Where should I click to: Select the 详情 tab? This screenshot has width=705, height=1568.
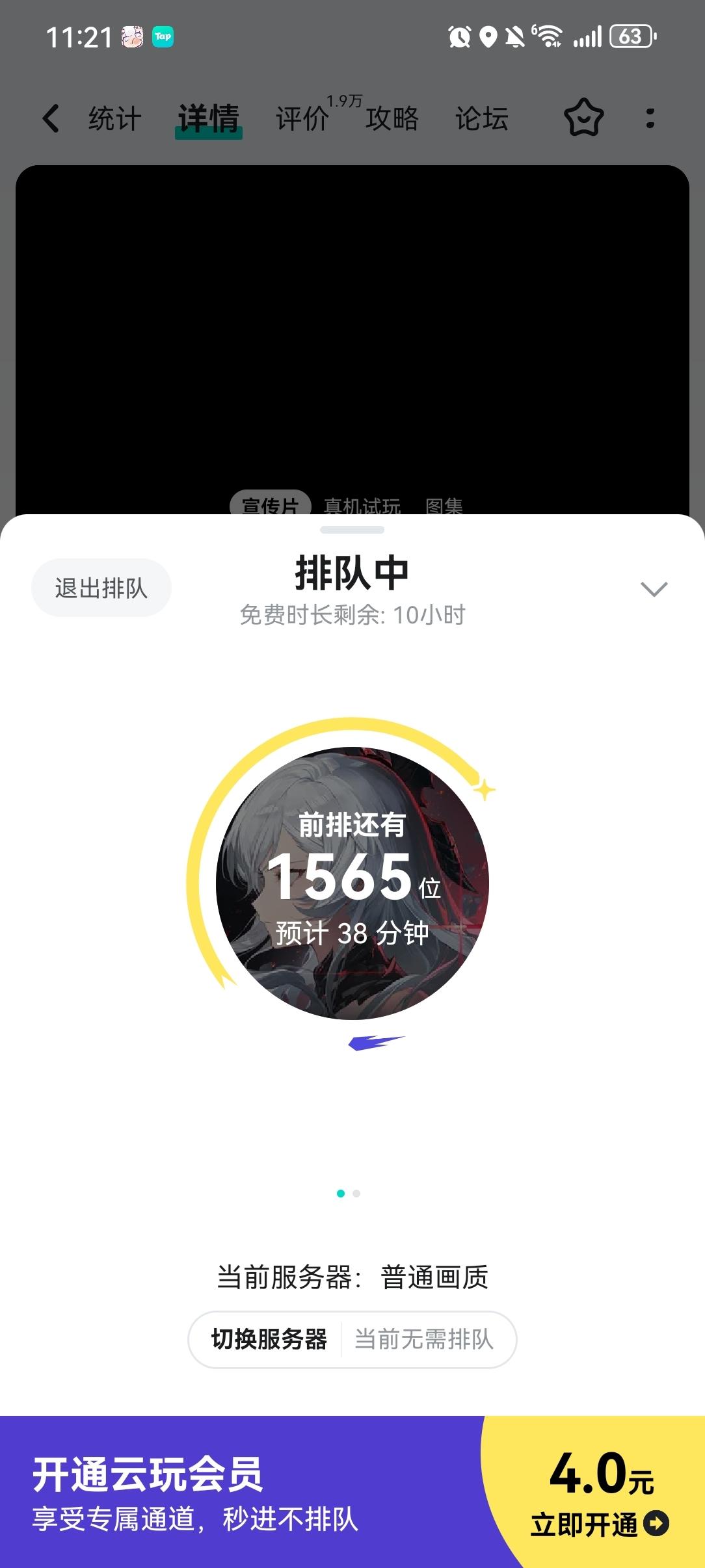[209, 119]
